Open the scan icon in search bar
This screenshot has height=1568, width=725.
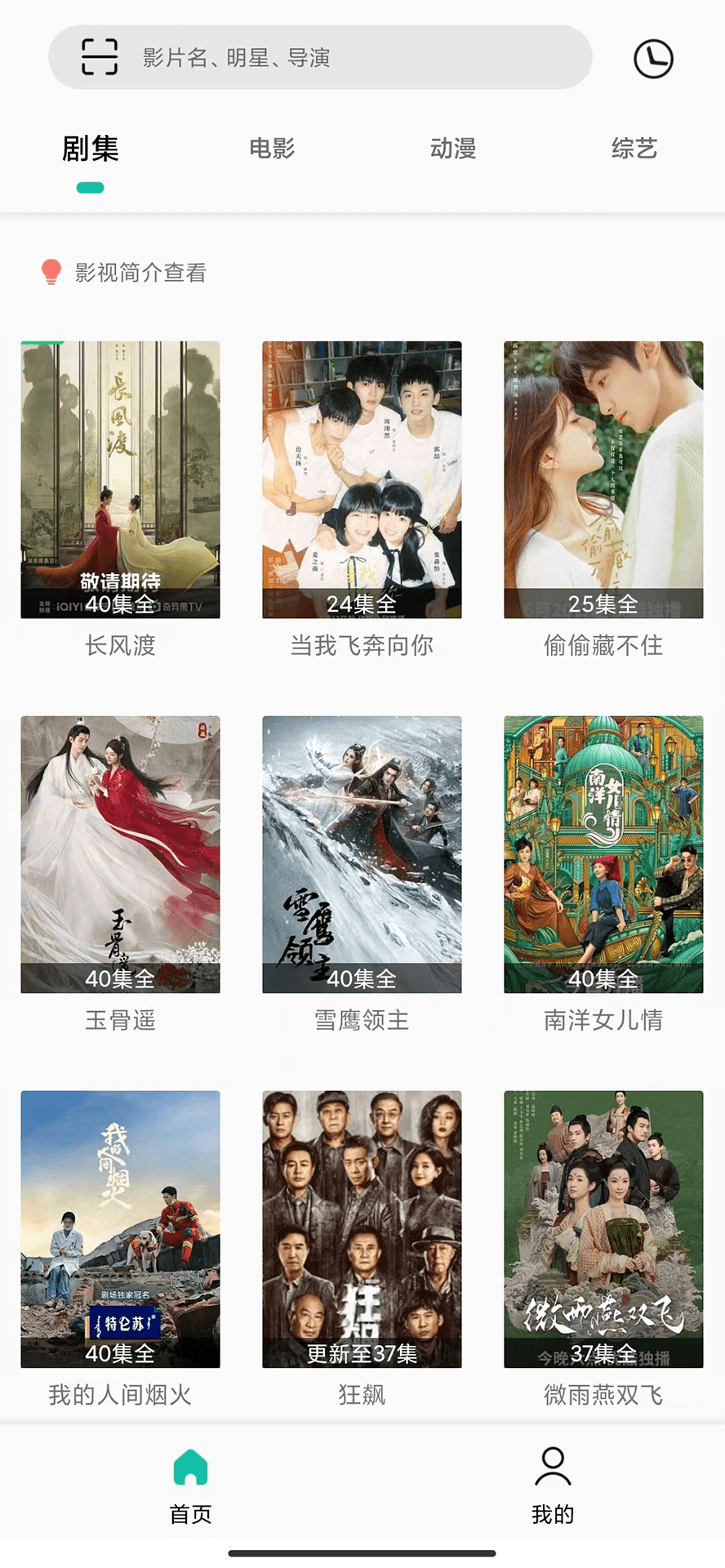(x=100, y=57)
